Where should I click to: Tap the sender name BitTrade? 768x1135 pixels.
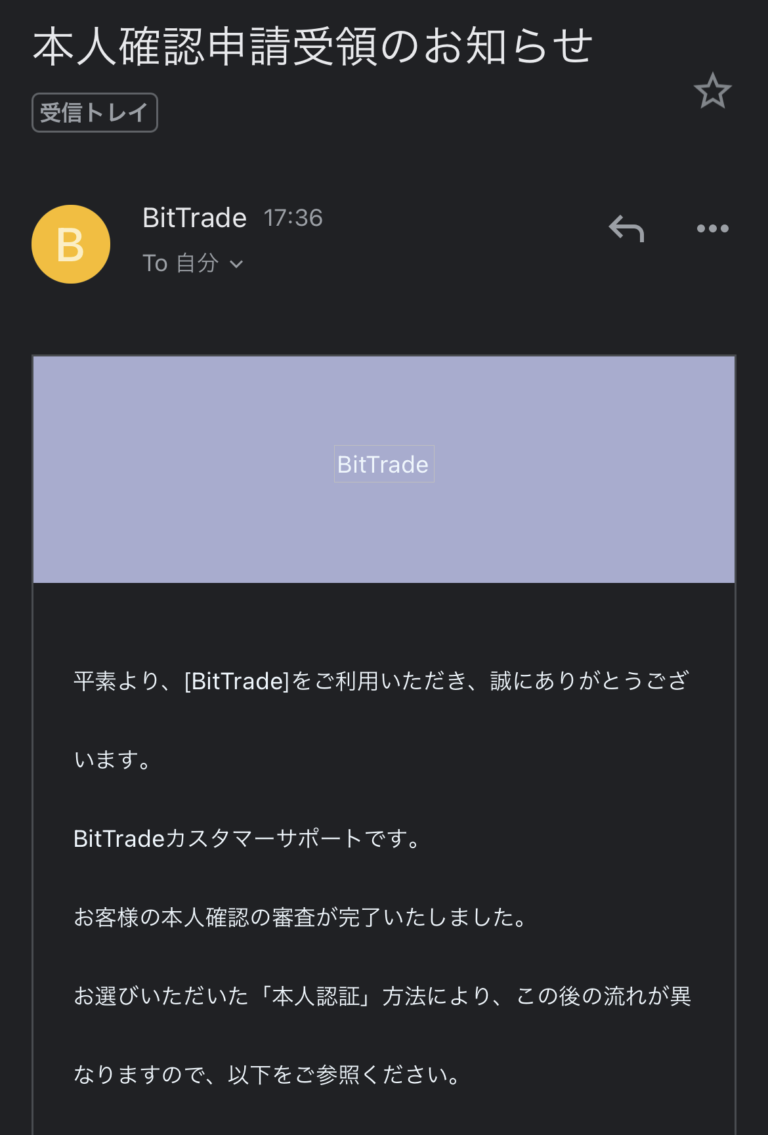click(x=195, y=217)
